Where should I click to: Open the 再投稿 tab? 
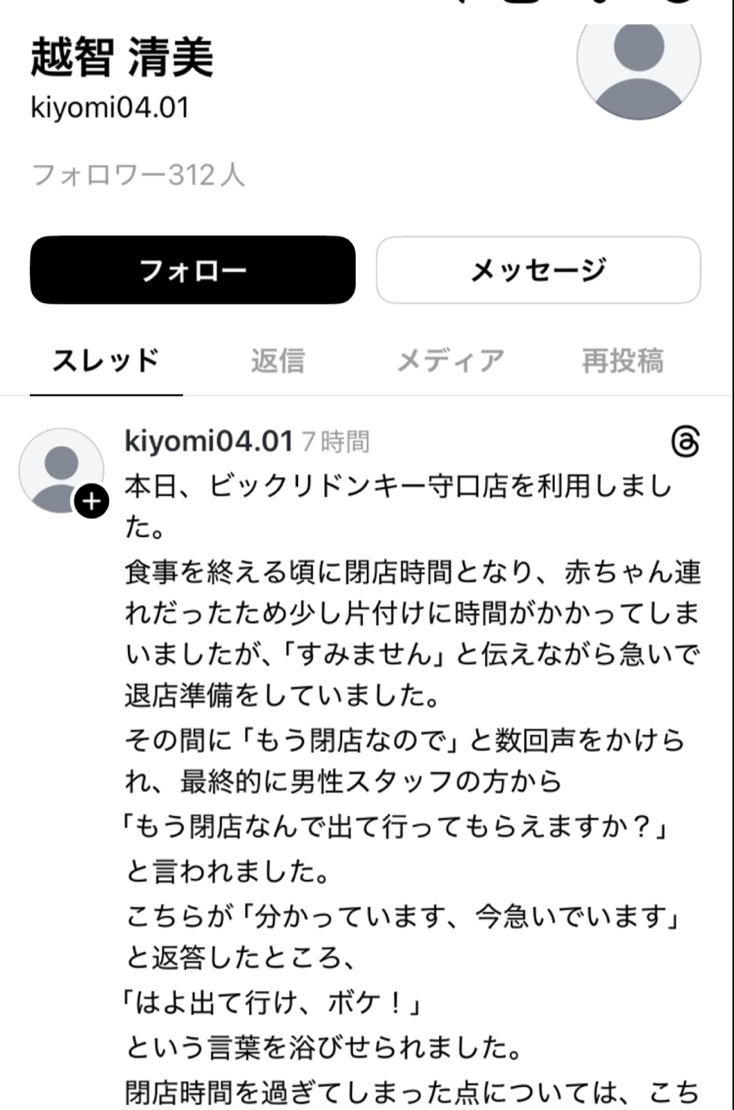(x=622, y=360)
